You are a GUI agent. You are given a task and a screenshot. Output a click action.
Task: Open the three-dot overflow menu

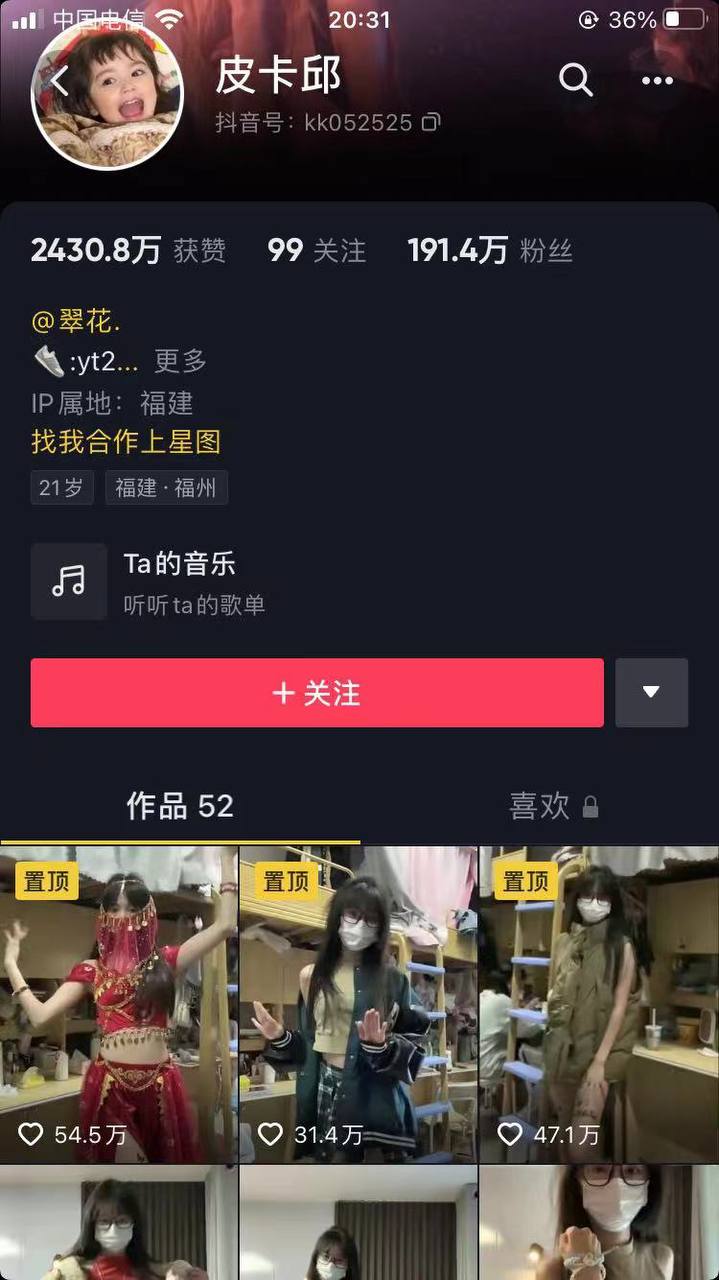click(657, 81)
